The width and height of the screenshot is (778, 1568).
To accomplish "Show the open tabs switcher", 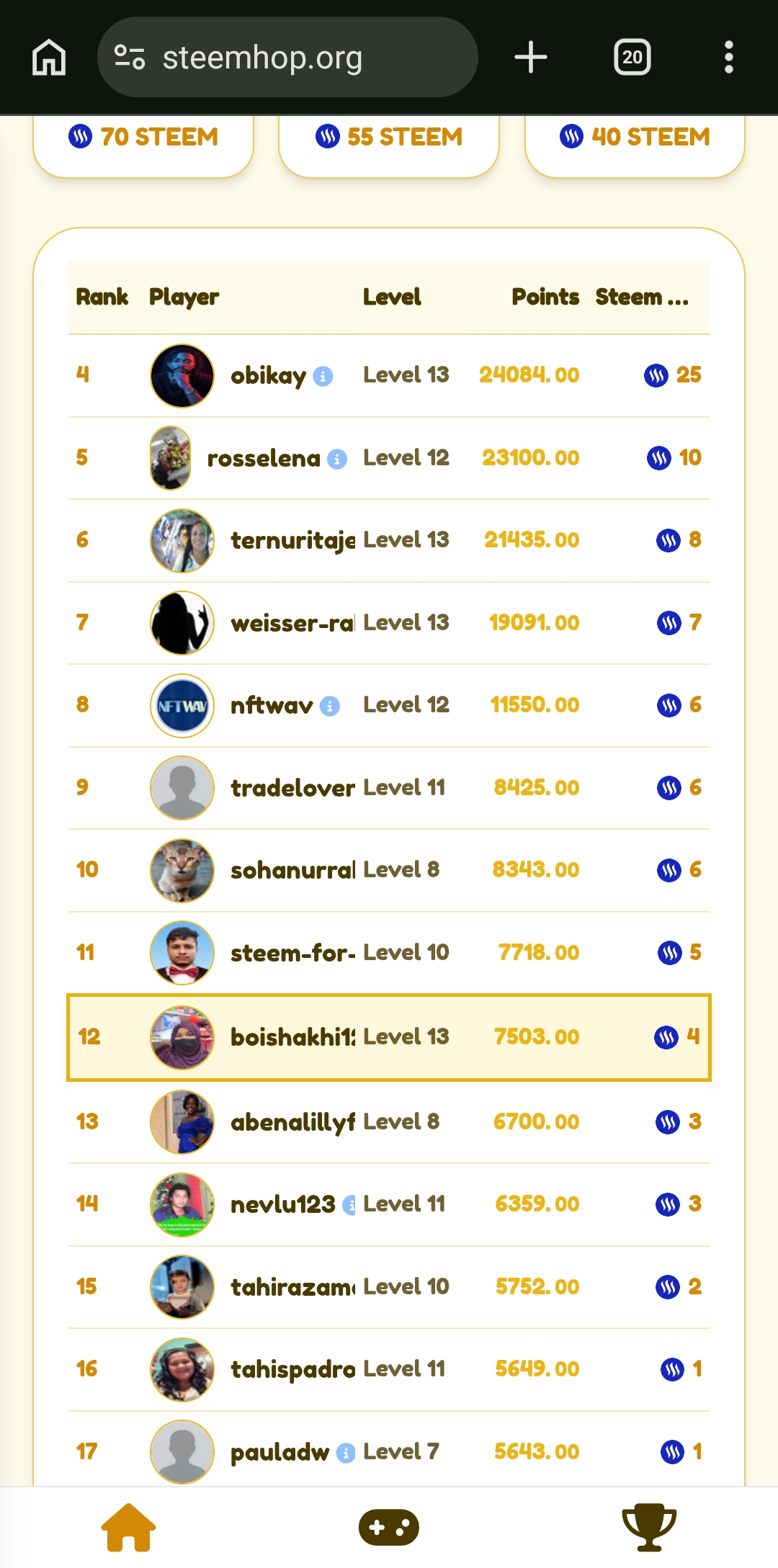I will (632, 57).
